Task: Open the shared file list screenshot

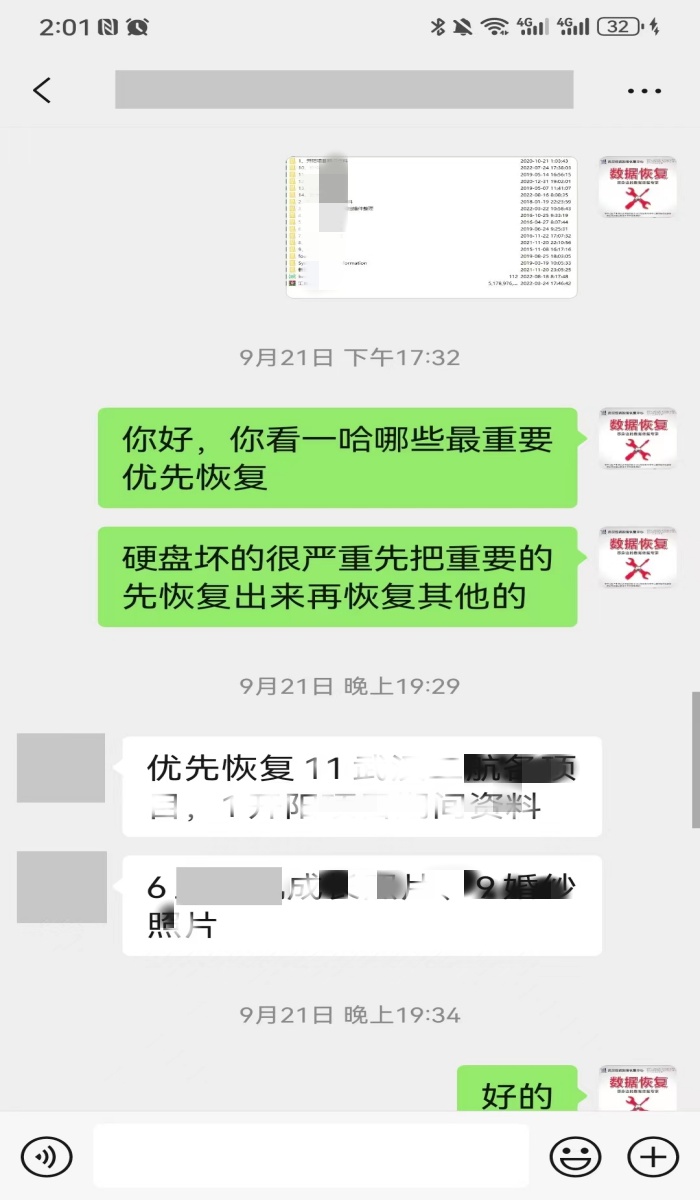Action: 432,226
